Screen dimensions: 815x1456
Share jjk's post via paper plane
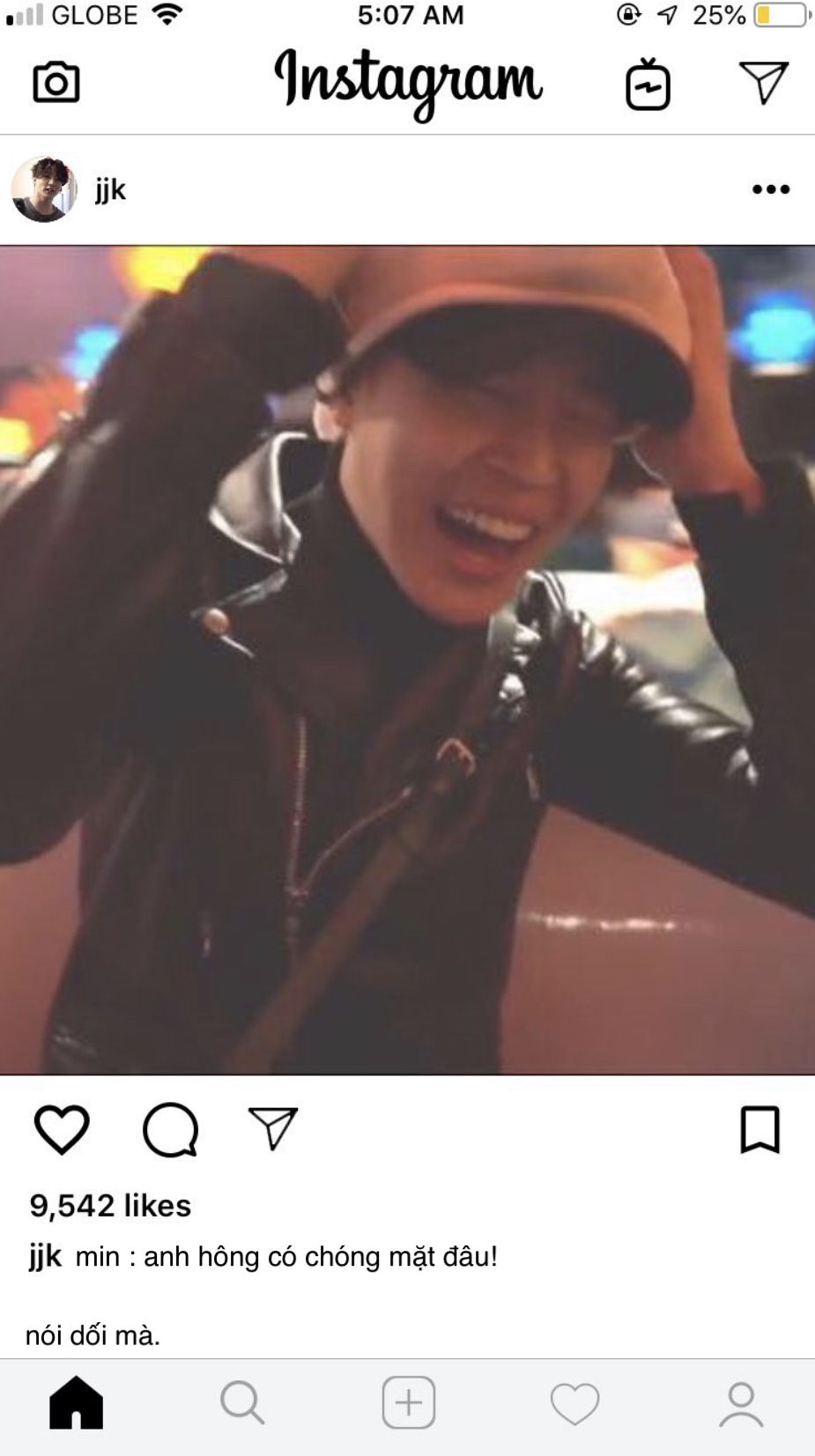click(273, 1127)
